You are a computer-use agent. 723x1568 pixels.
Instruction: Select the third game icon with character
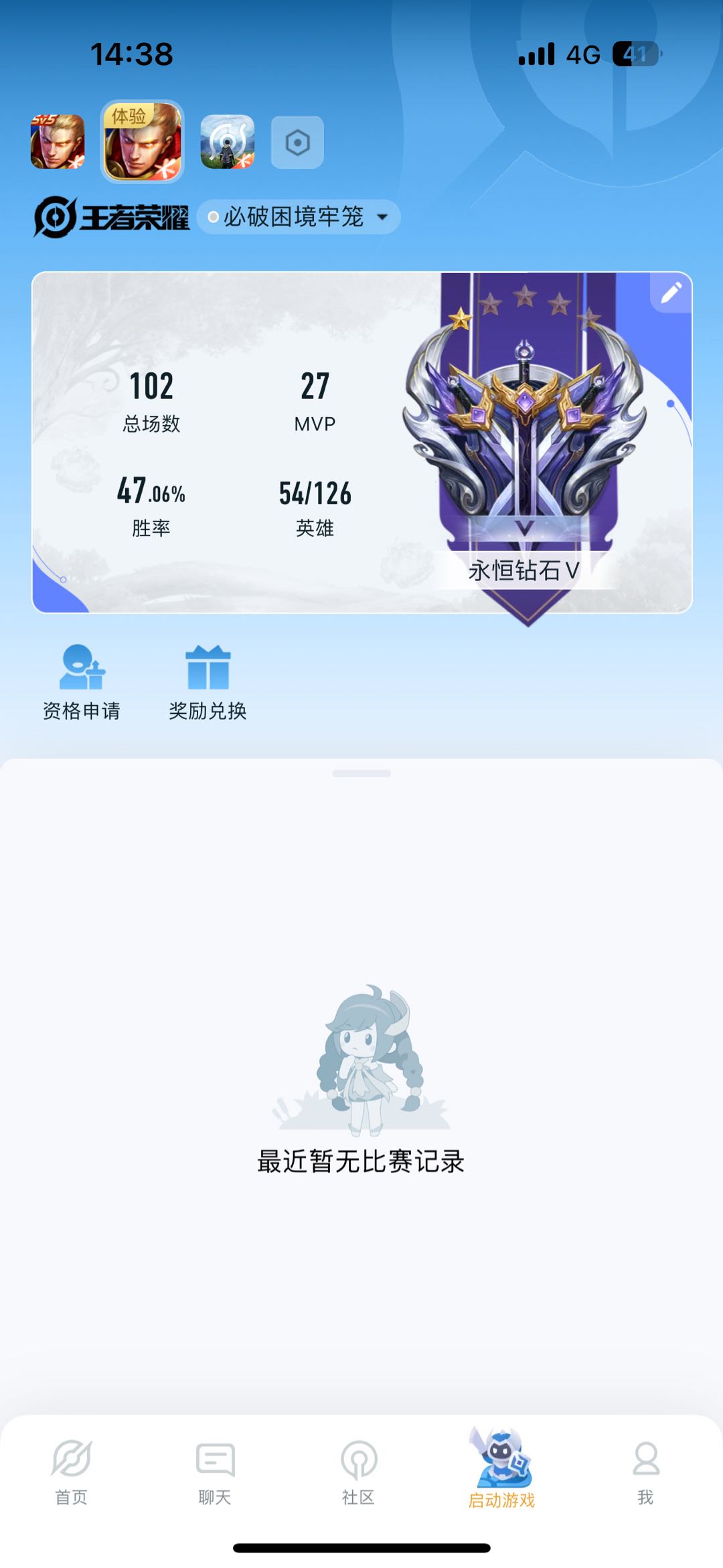(x=228, y=142)
